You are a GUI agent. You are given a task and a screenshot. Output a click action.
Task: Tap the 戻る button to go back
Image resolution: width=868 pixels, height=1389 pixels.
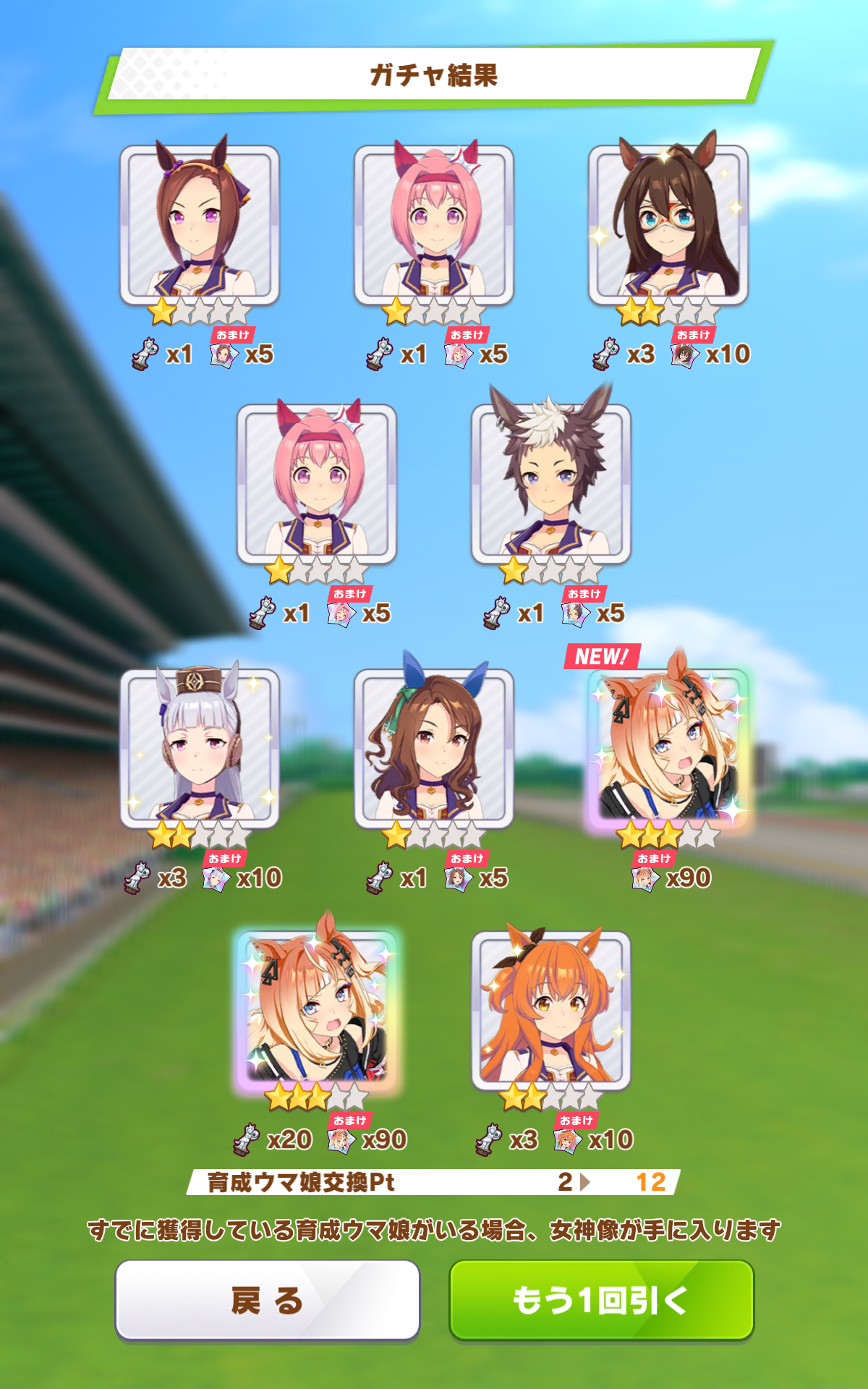268,1300
